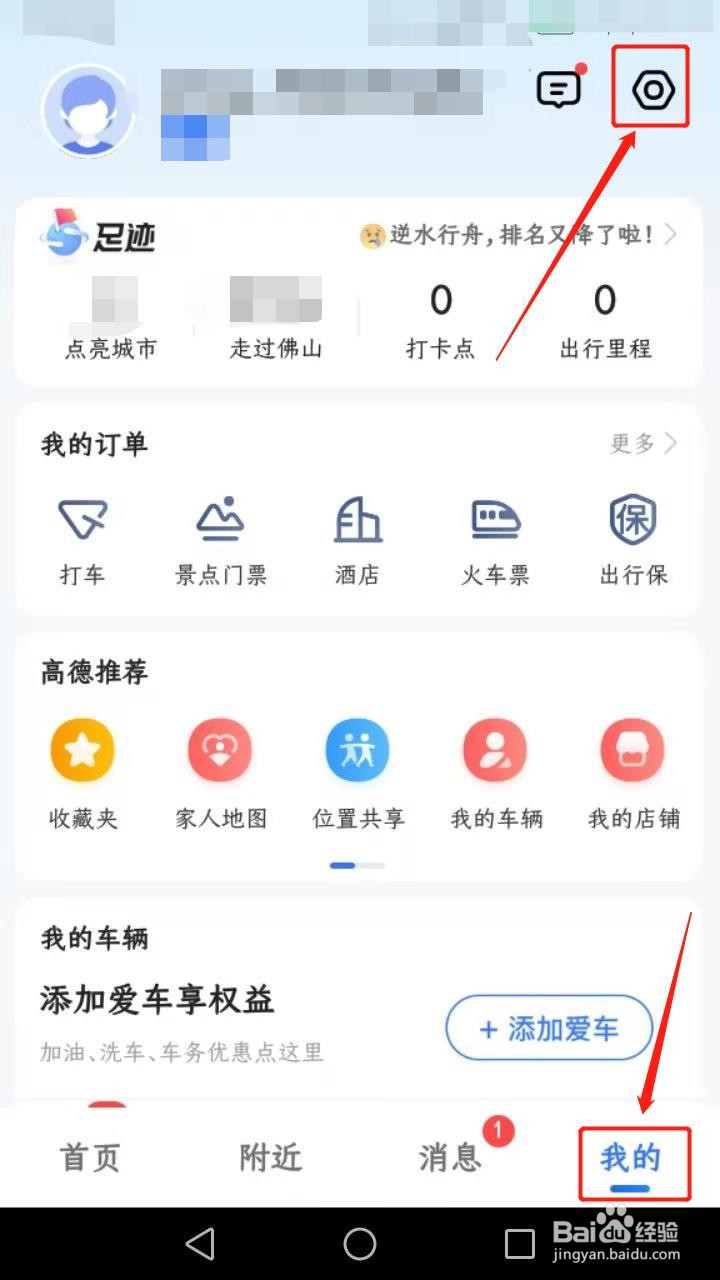Screen dimensions: 720x1280
Task: Open 位置共享 location sharing icon
Action: (357, 750)
